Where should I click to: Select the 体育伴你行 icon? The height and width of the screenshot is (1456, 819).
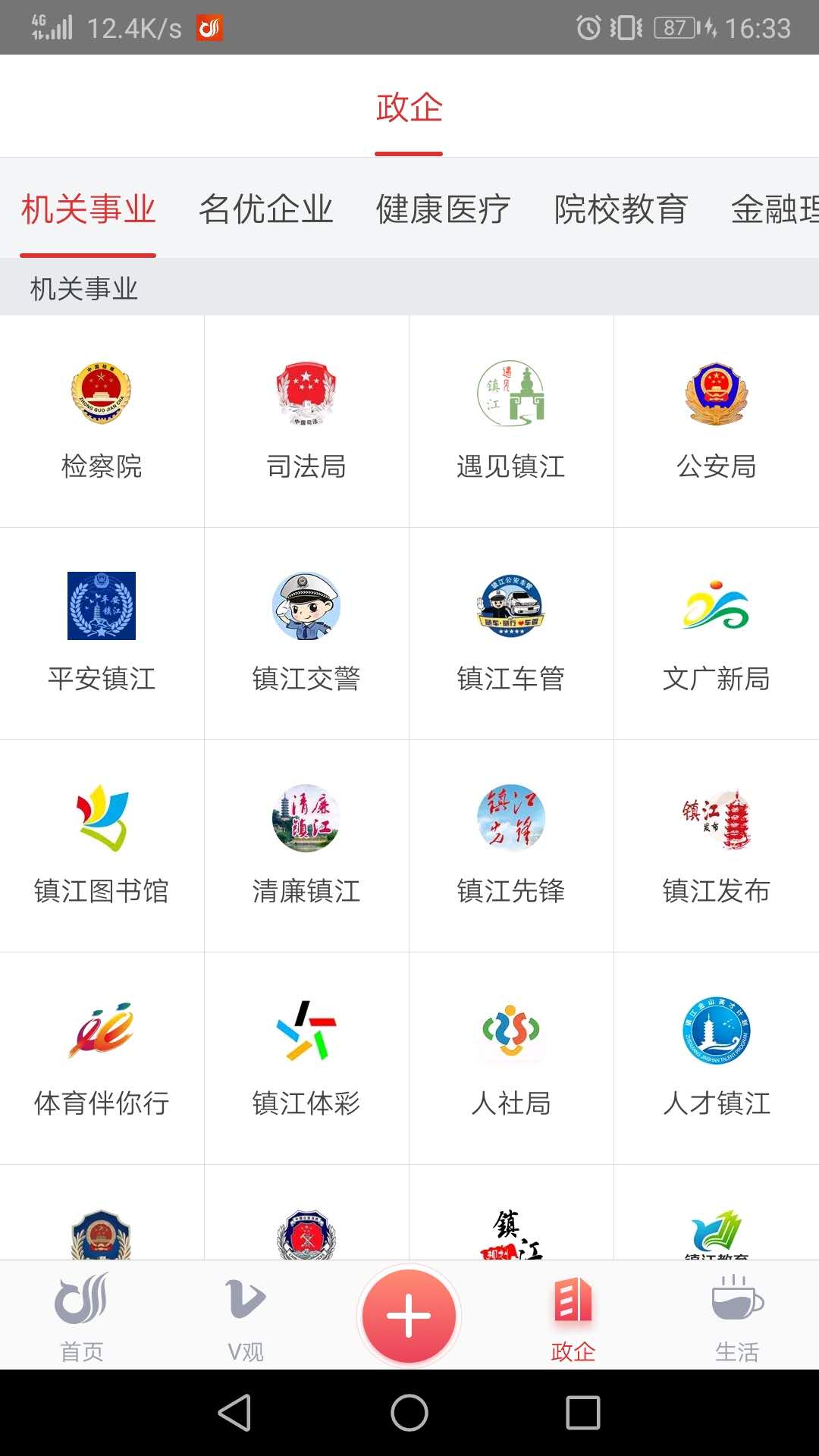[x=102, y=1031]
